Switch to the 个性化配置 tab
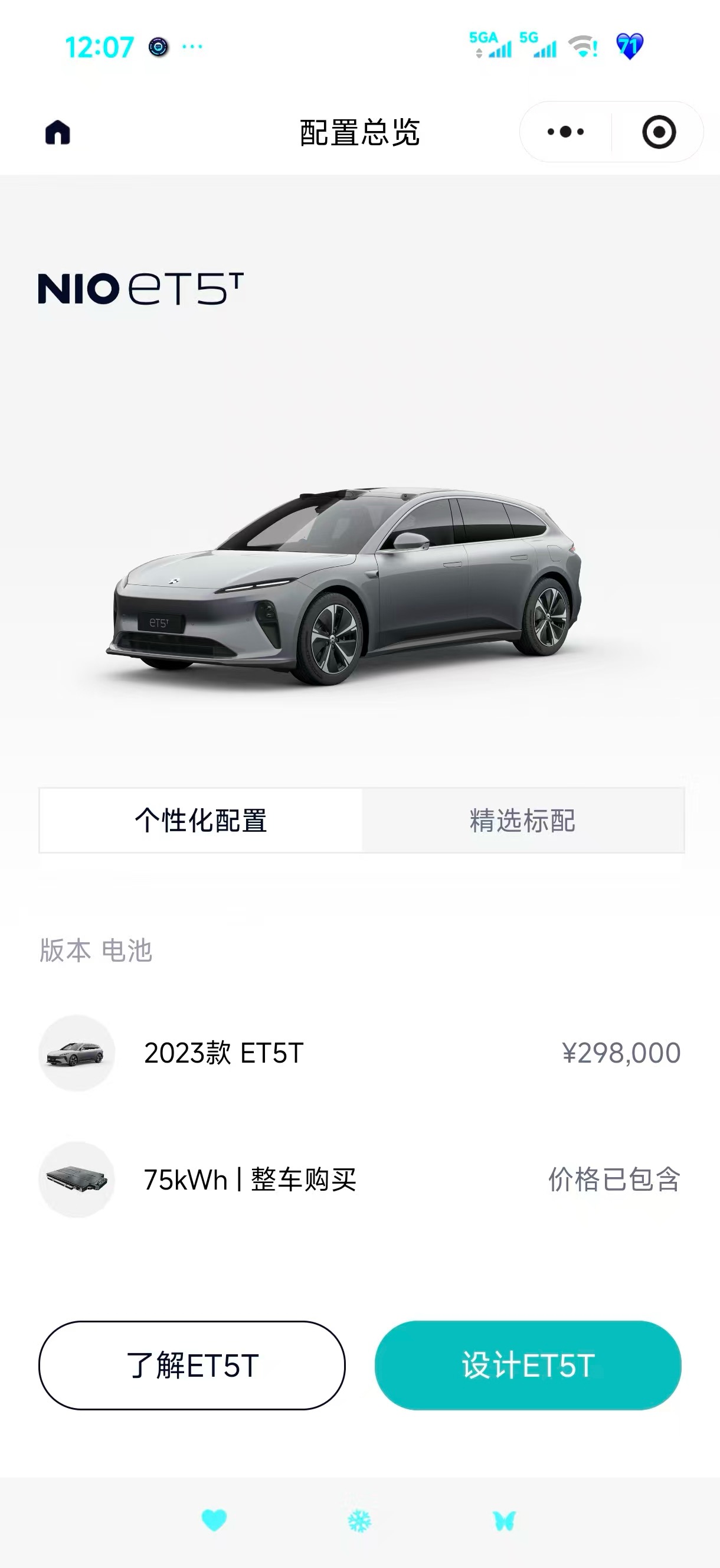 click(x=201, y=820)
